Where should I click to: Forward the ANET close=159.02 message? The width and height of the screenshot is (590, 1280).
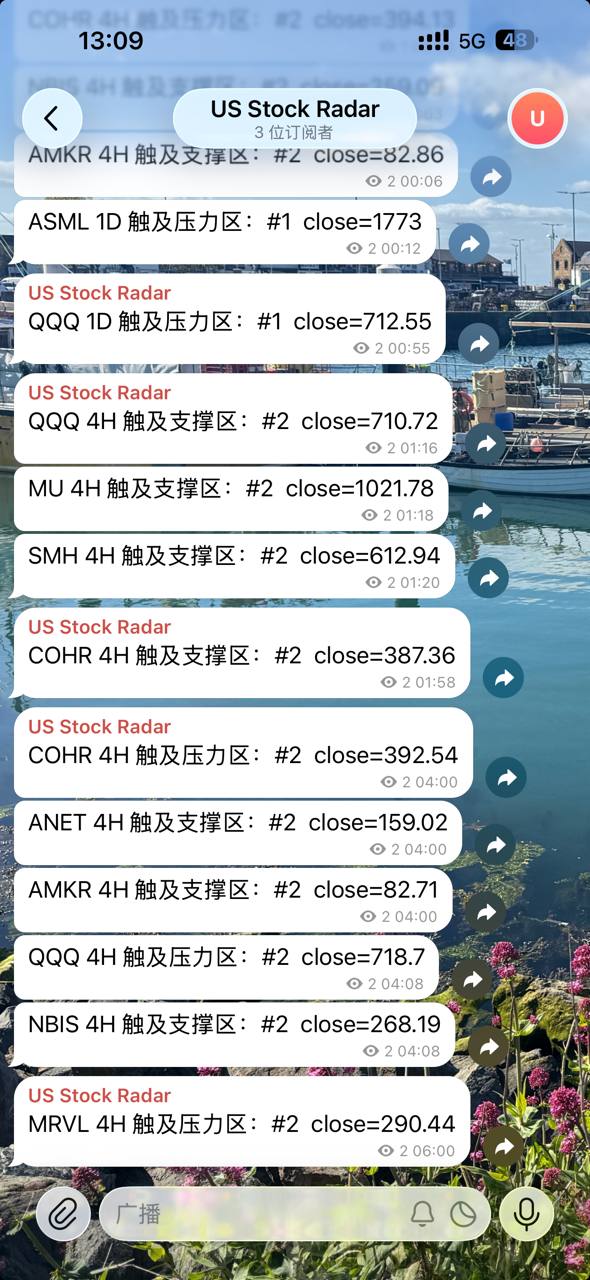495,845
